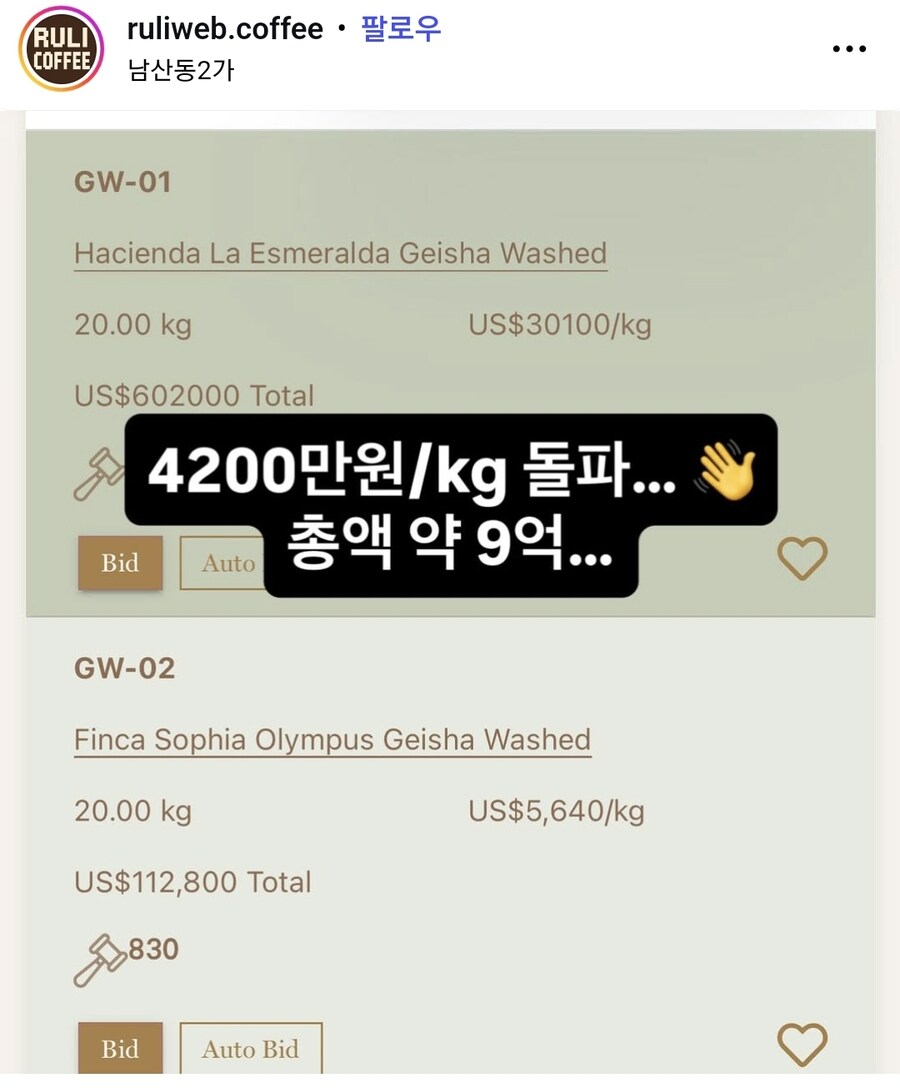Favorite the Finca Sophia lot with heart icon
The image size is (900, 1088).
click(x=802, y=1044)
